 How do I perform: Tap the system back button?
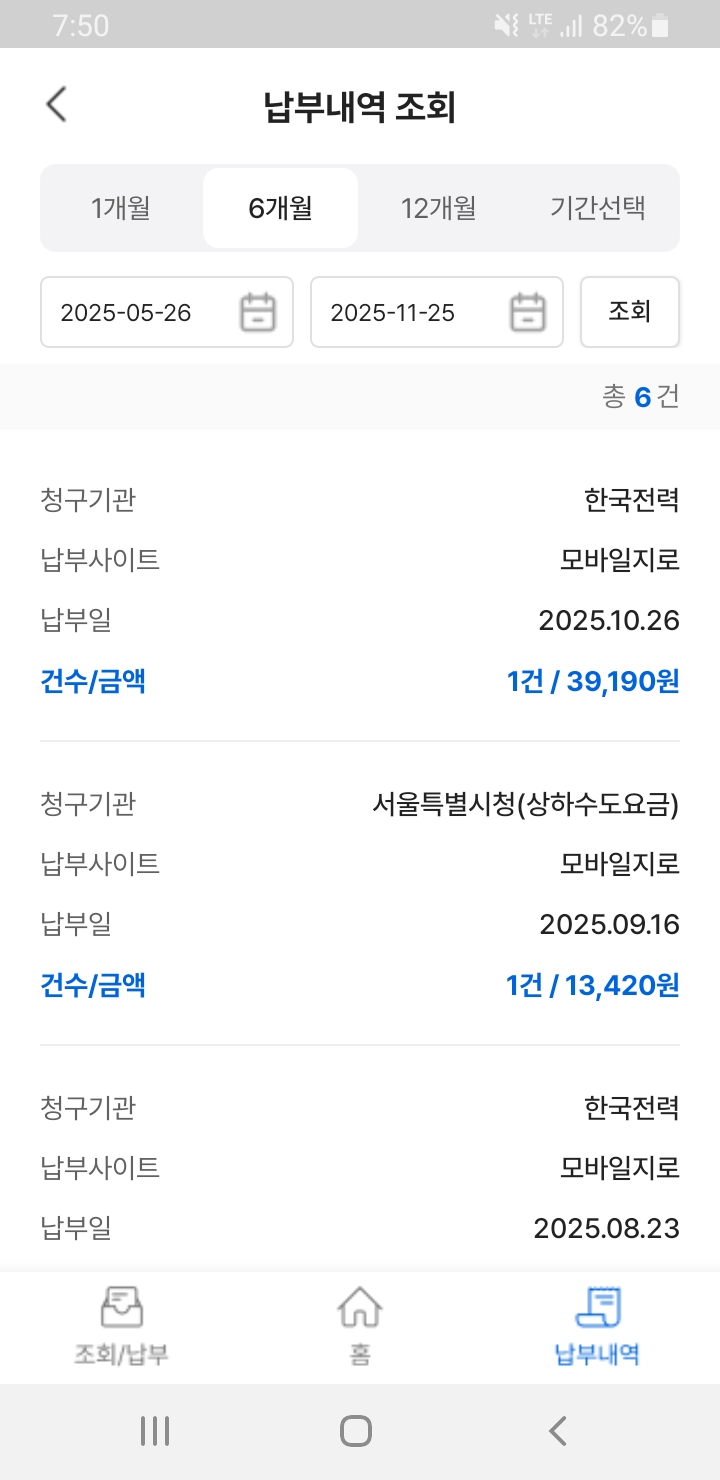pos(558,1431)
